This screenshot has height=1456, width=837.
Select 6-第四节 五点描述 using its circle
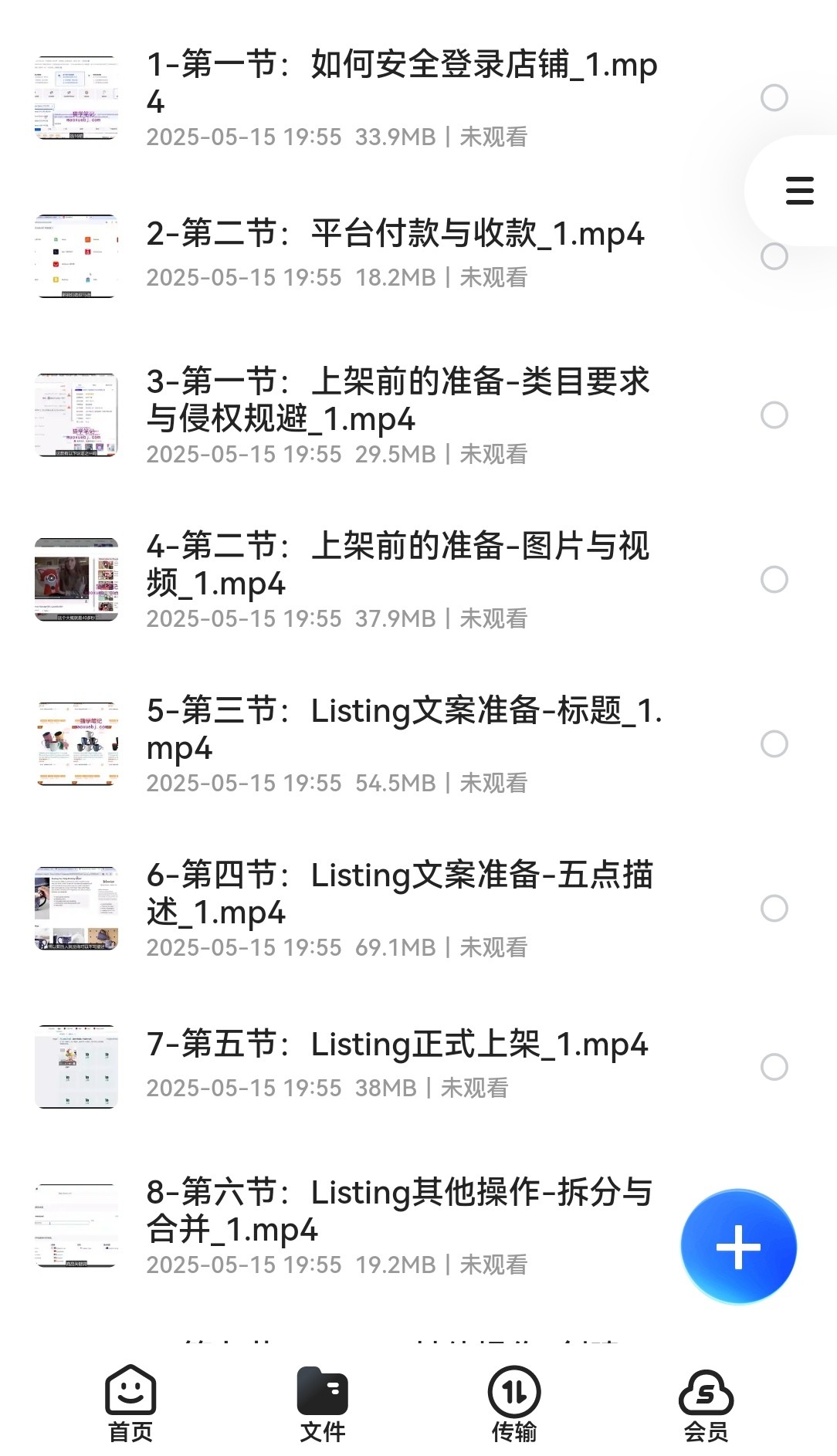774,909
